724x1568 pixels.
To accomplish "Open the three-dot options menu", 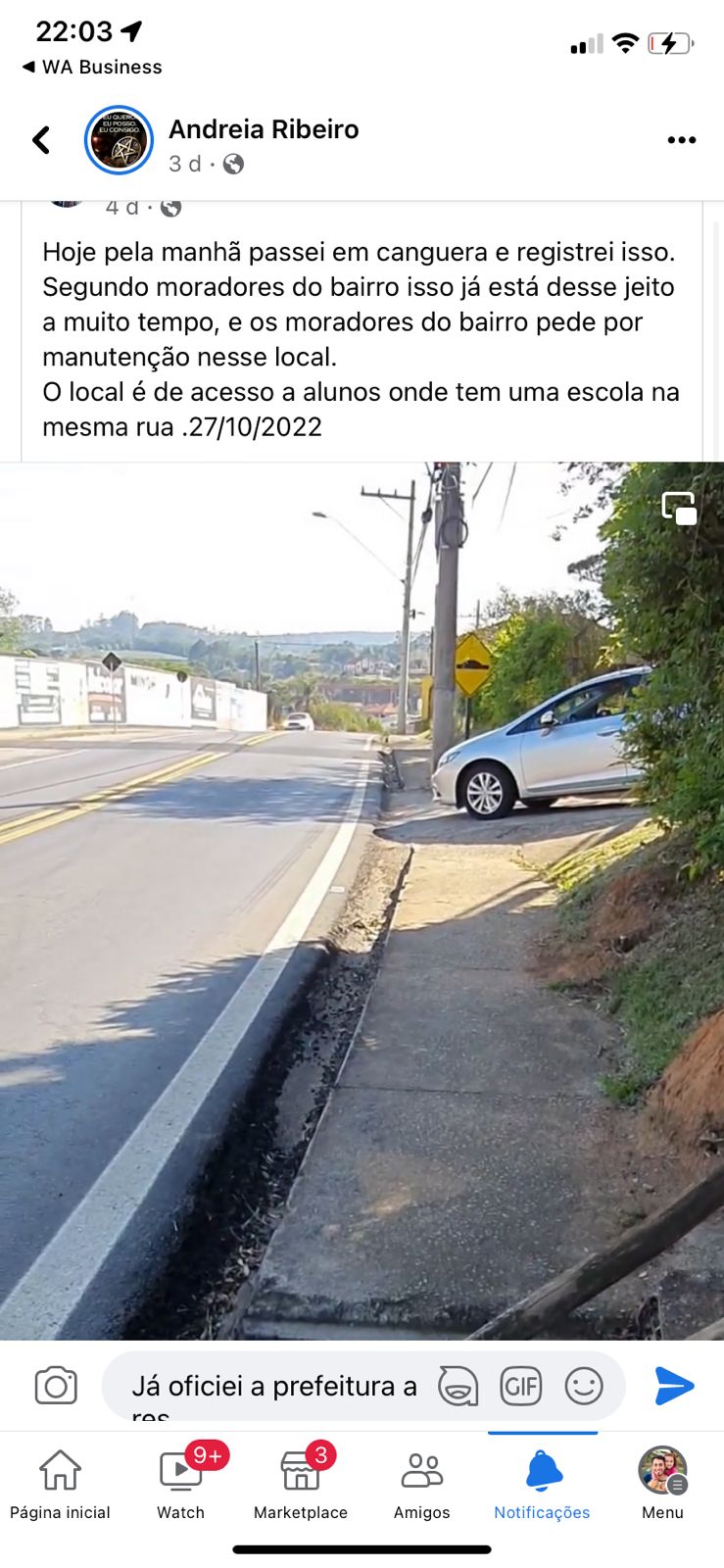I will point(681,140).
